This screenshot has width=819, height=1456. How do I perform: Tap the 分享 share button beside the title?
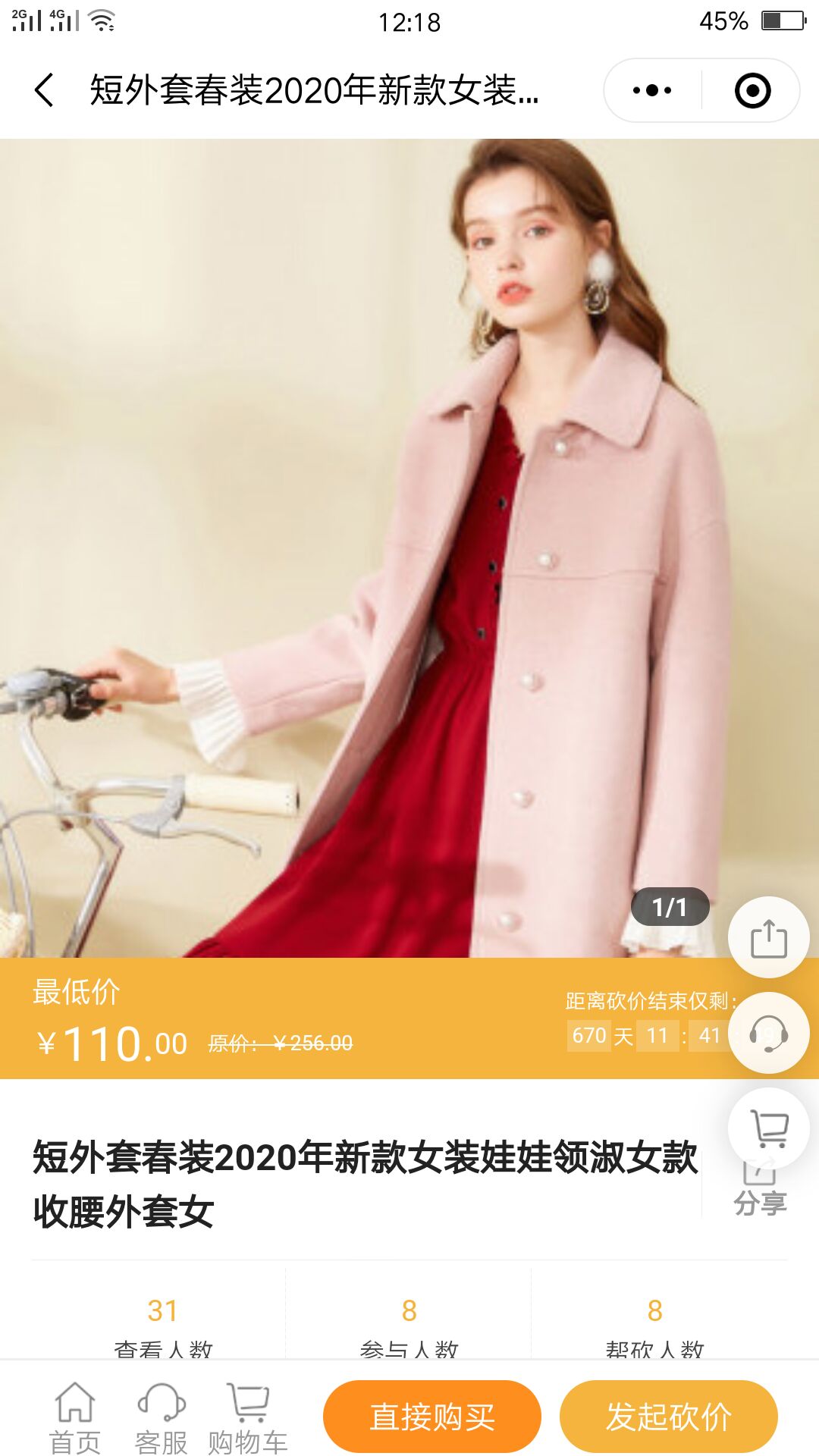pyautogui.click(x=759, y=1200)
